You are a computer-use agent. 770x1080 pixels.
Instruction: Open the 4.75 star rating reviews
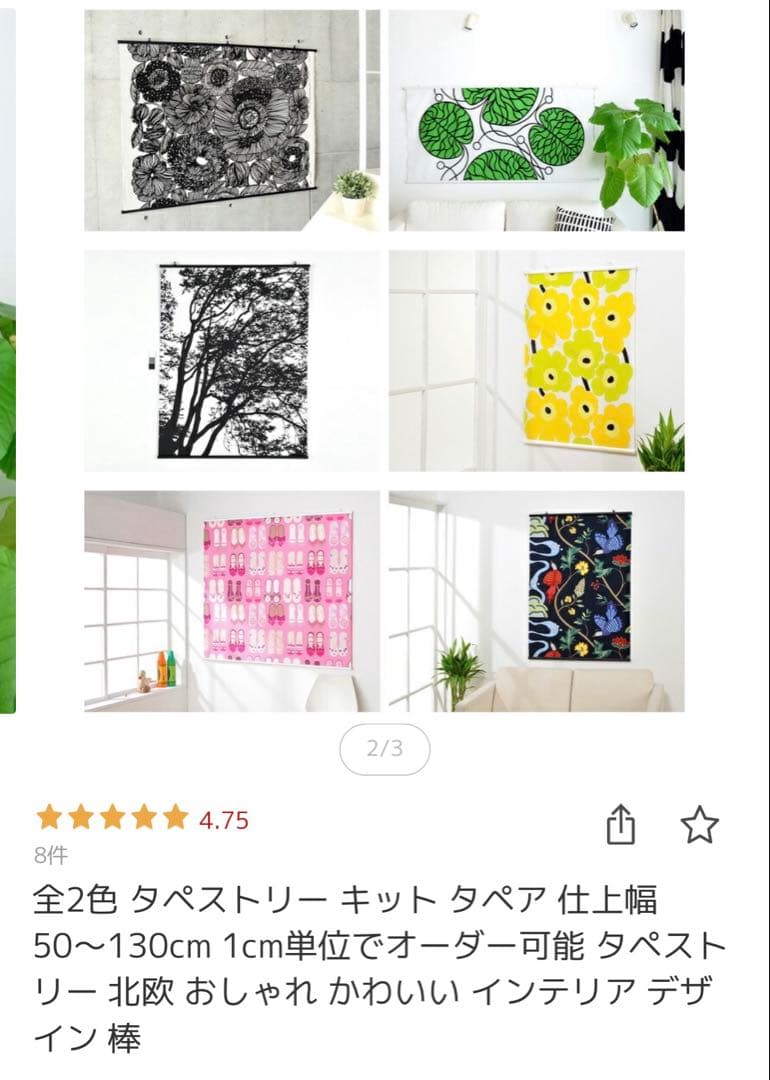[x=142, y=819]
